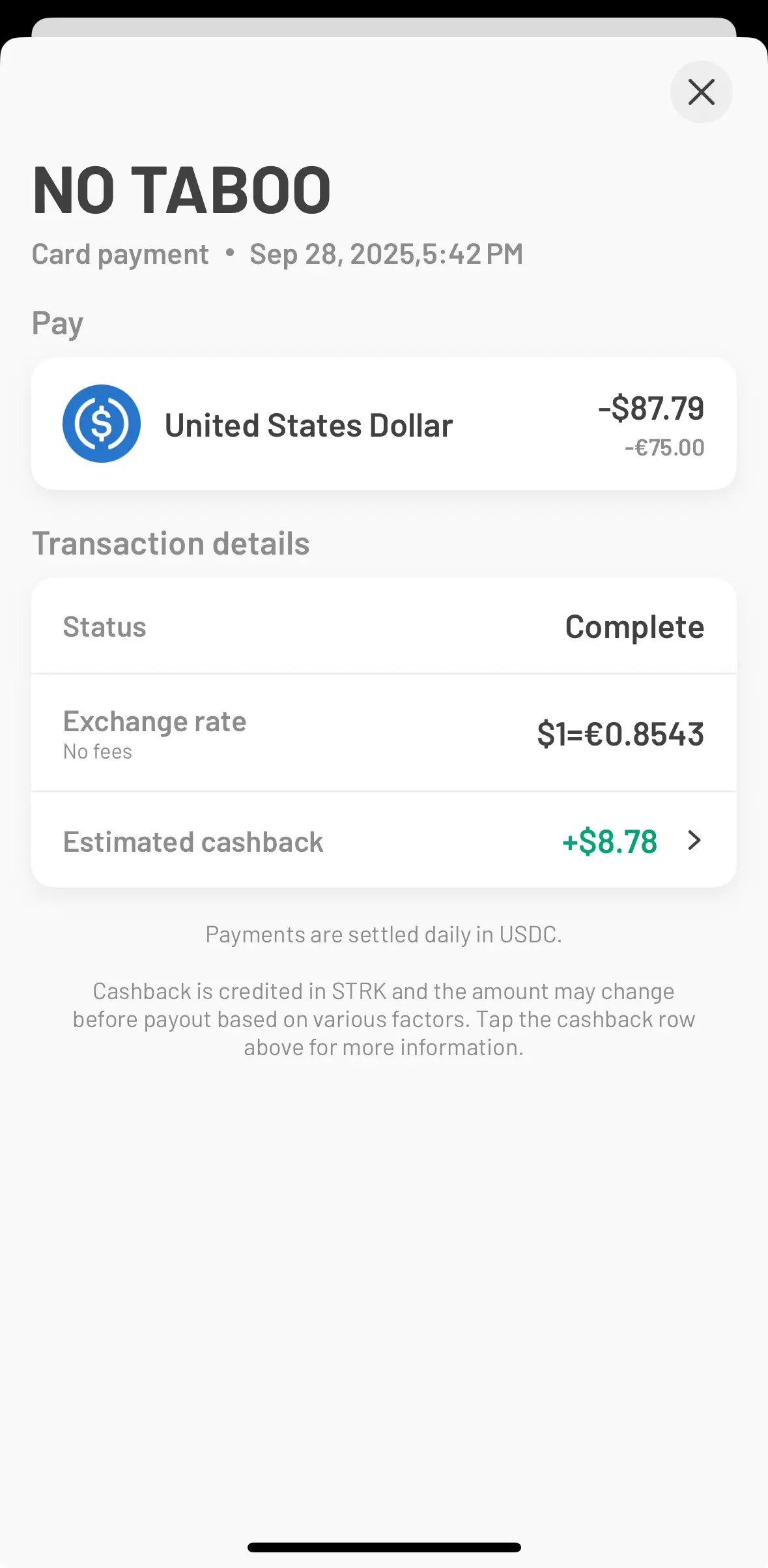
Task: Dismiss the transaction details with the X
Action: coord(701,92)
